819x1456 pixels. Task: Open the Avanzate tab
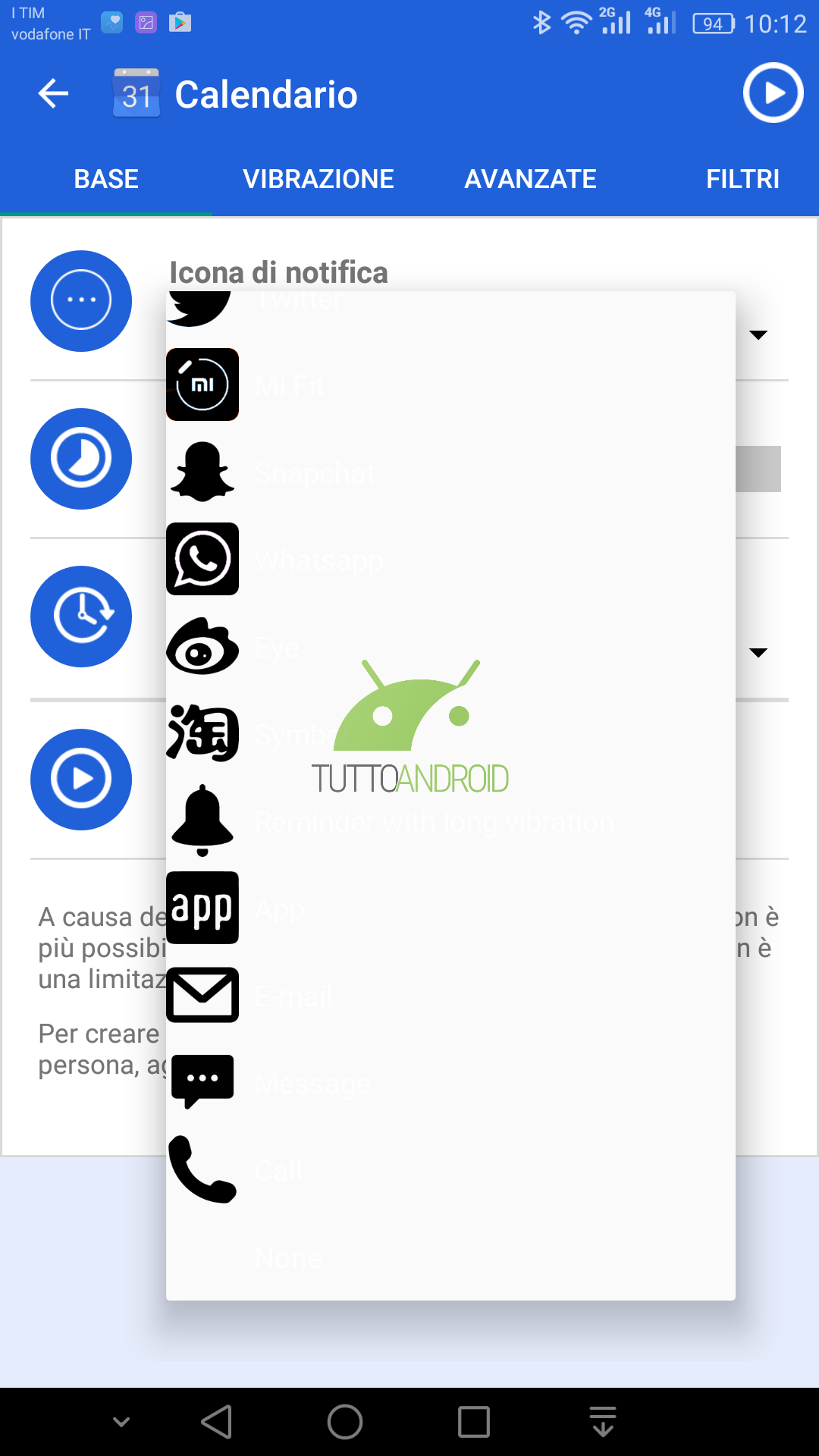[x=531, y=179]
